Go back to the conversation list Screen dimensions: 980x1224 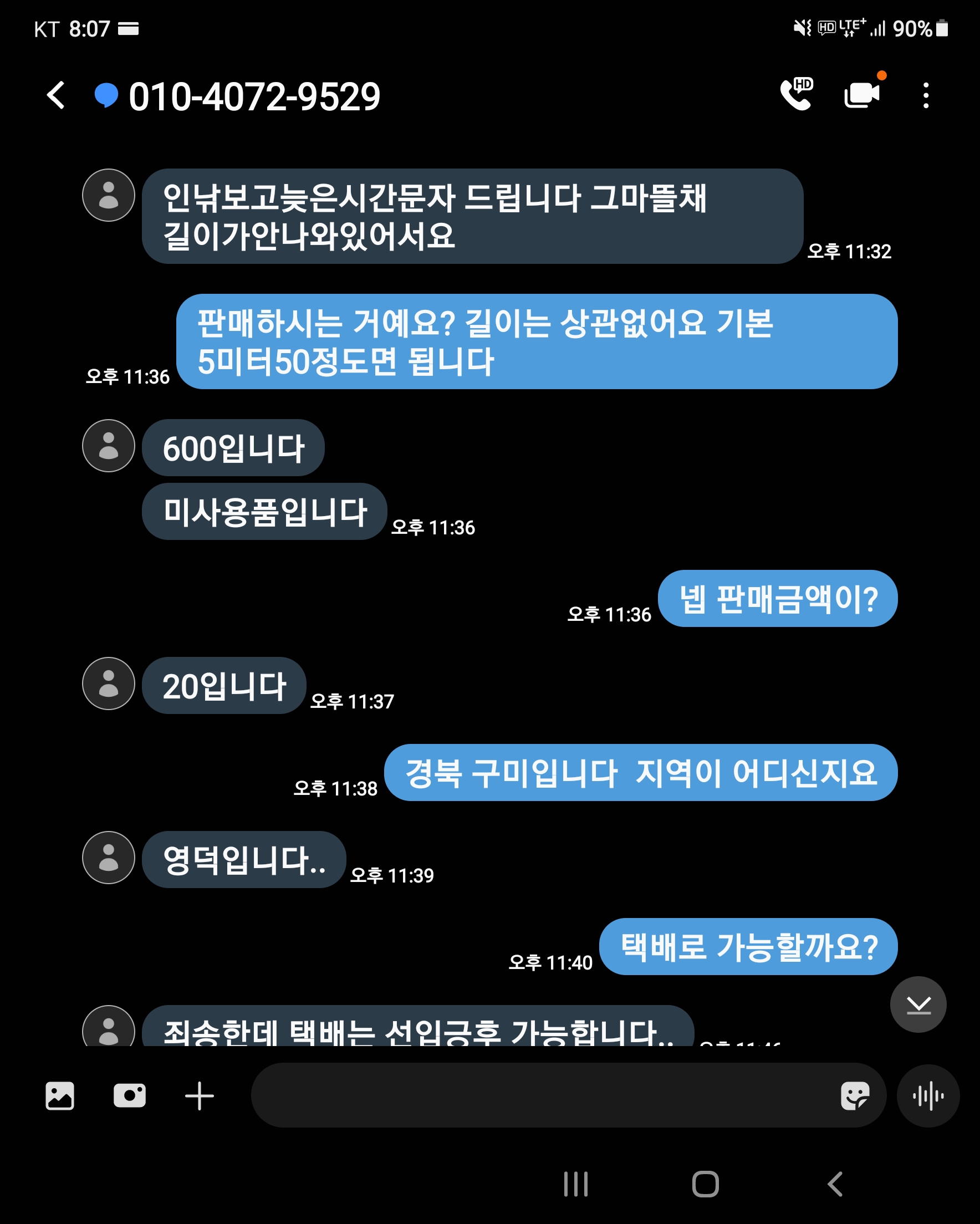click(x=56, y=95)
